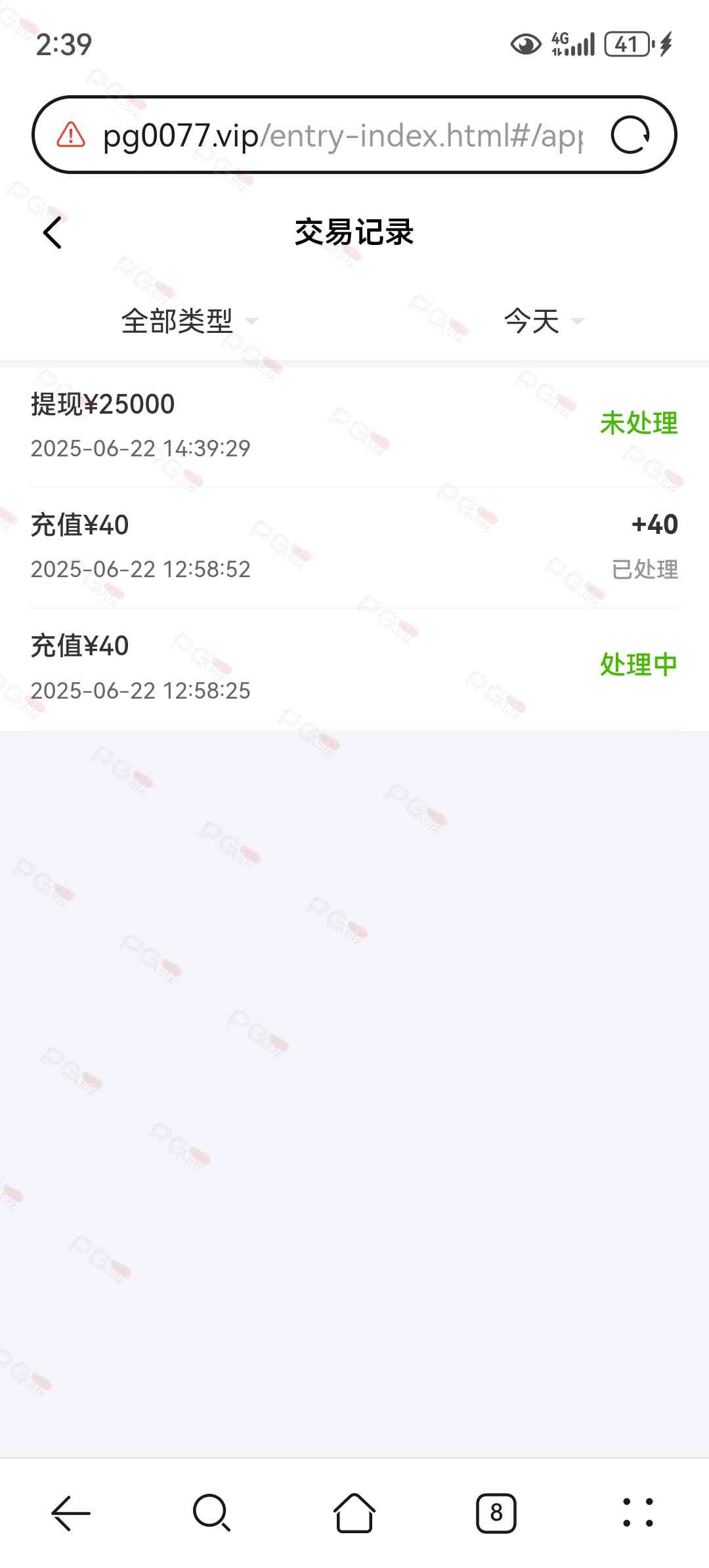709x1568 pixels.
Task: Open browser search from the bottom bar
Action: click(x=211, y=1513)
